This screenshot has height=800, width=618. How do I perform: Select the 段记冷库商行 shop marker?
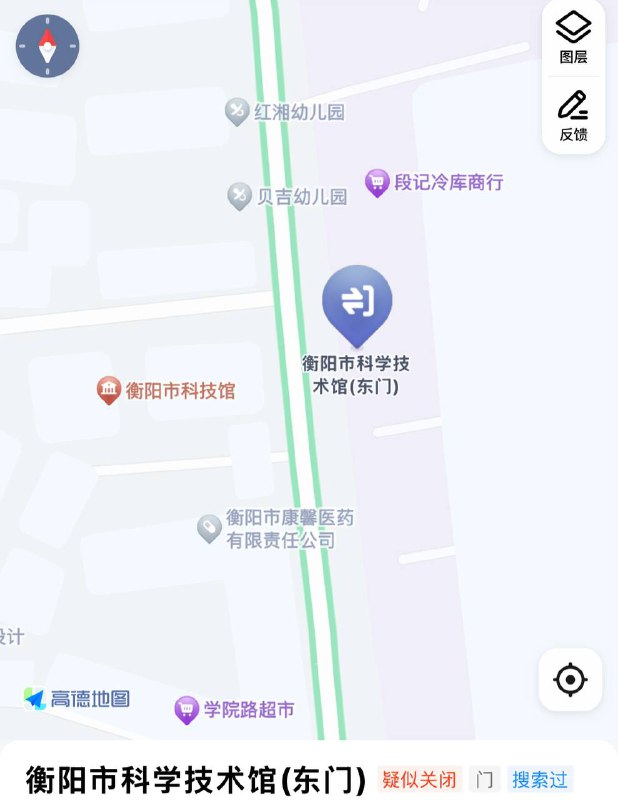[377, 183]
